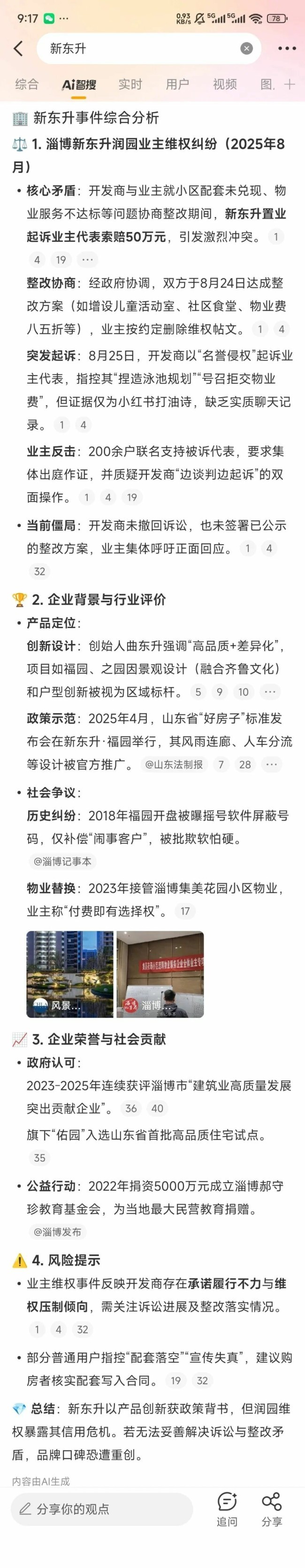This screenshot has width=305, height=1568.
Task: Tap 分享你的观点 comment box
Action: 102,1508
